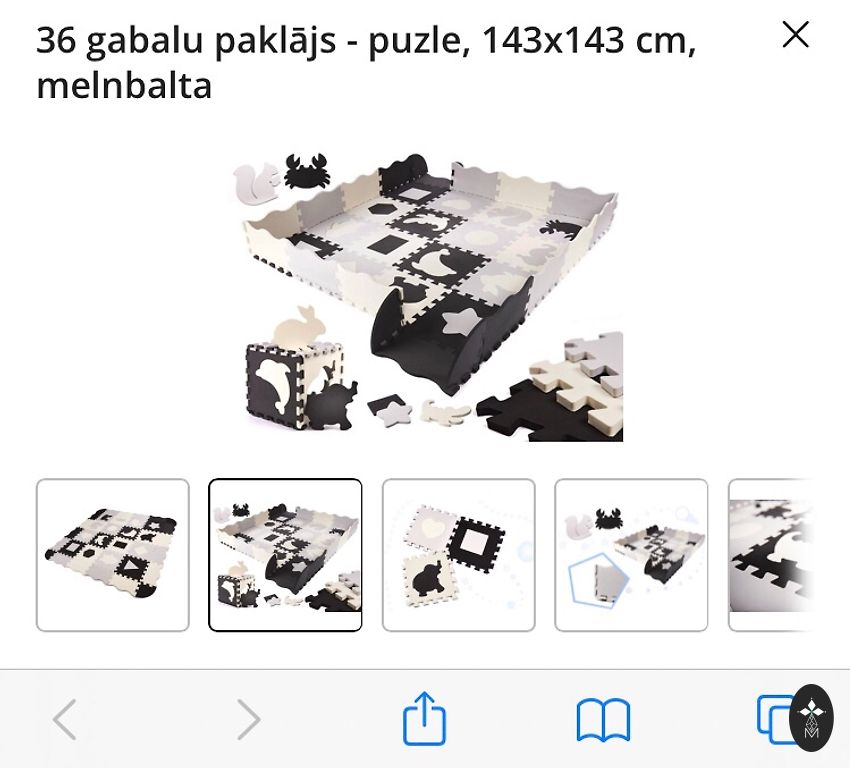The height and width of the screenshot is (768, 850).
Task: Select the third thumbnail with heart and elephant tiles
Action: tap(458, 555)
